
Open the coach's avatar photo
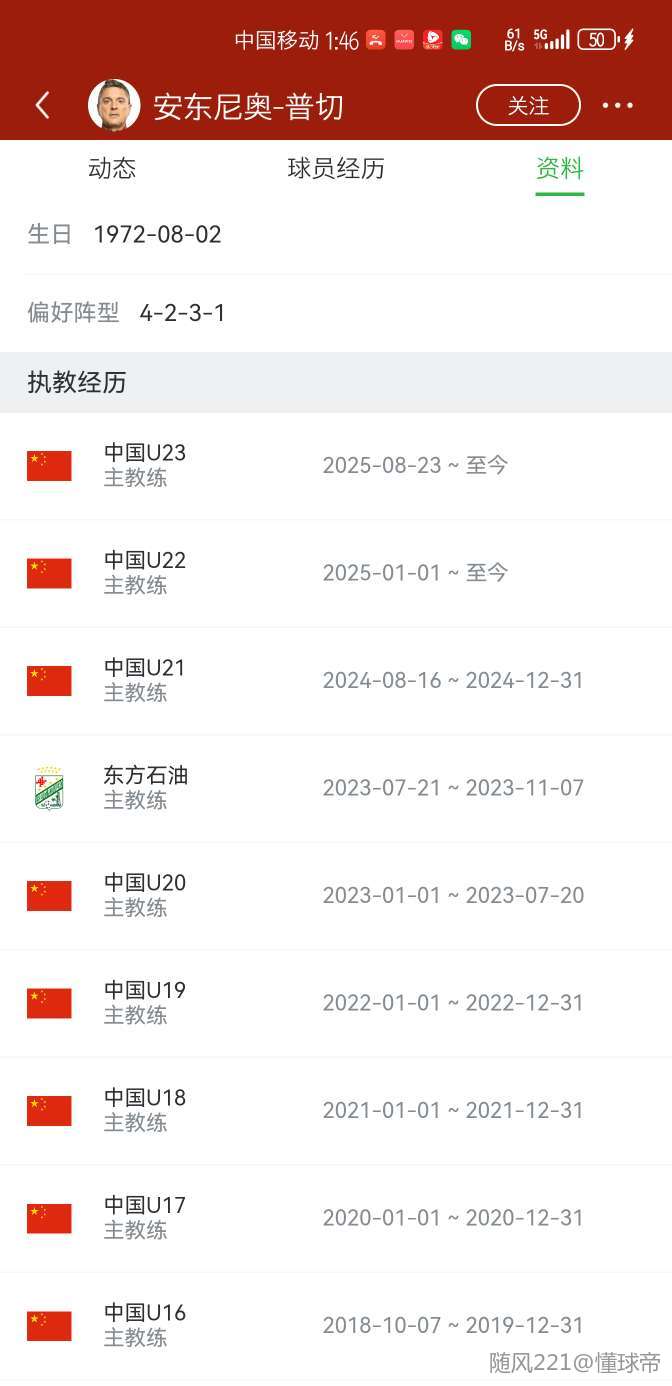tap(114, 105)
